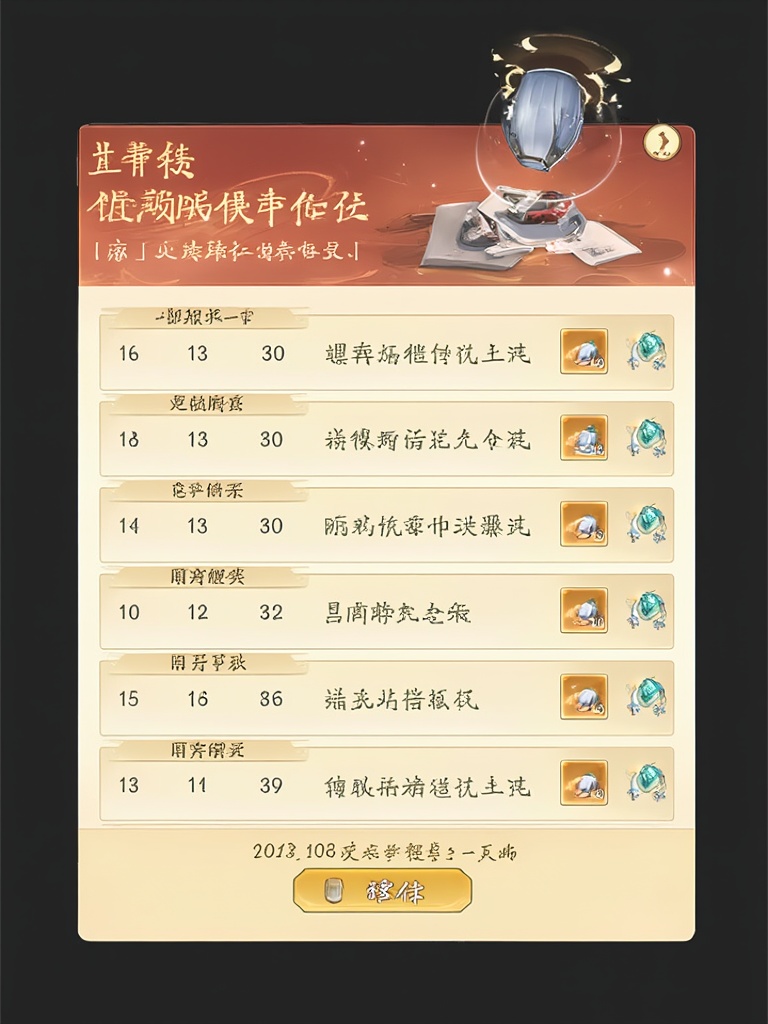Open the orange reward item in row 15 16 86
The image size is (768, 1024).
tap(584, 697)
